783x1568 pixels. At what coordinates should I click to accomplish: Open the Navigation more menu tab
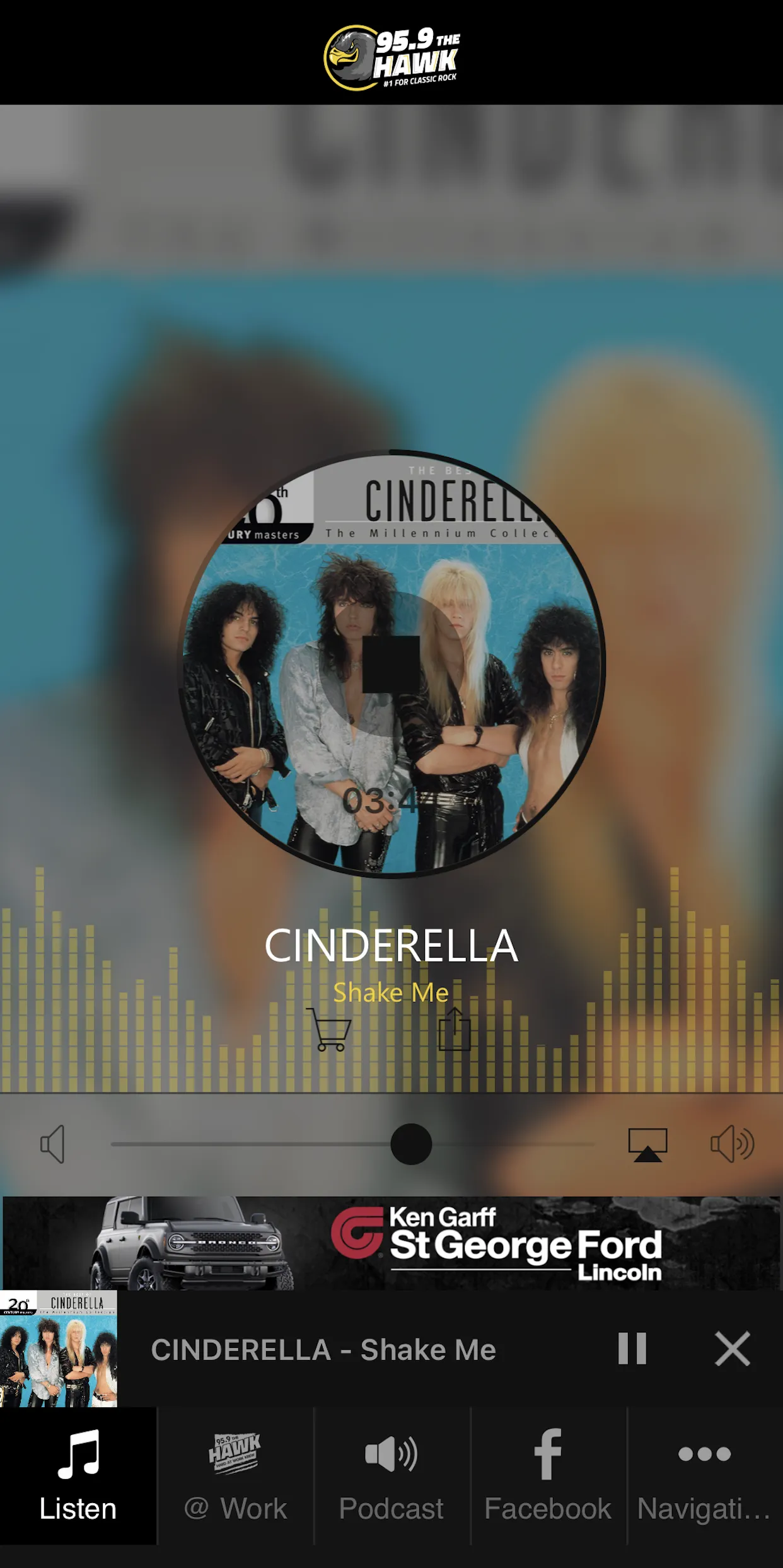click(705, 1476)
